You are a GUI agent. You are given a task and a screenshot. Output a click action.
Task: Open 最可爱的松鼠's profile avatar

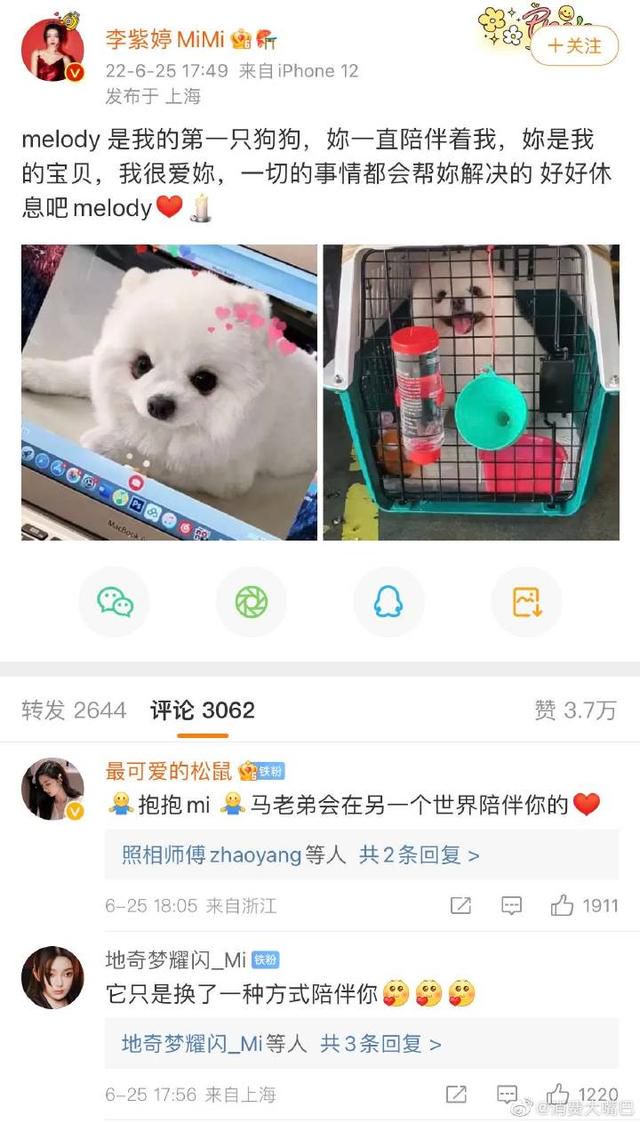pyautogui.click(x=52, y=789)
